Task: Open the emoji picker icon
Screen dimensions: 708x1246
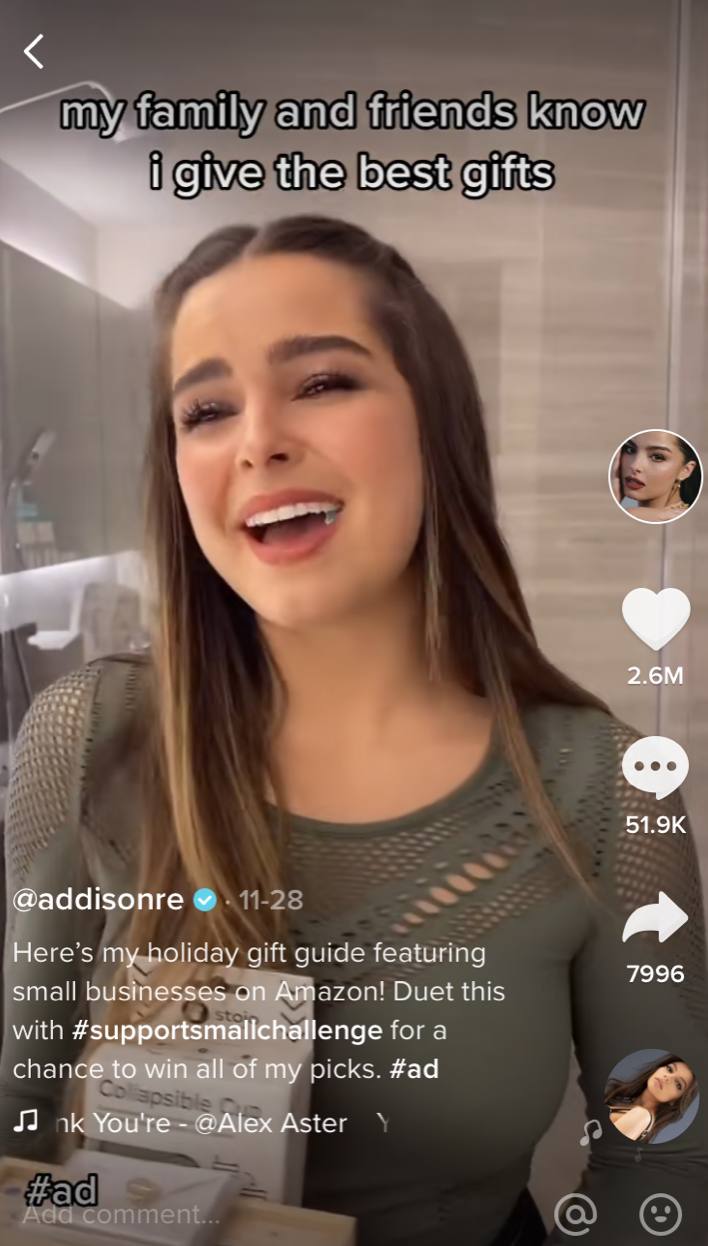Action: pyautogui.click(x=660, y=1214)
